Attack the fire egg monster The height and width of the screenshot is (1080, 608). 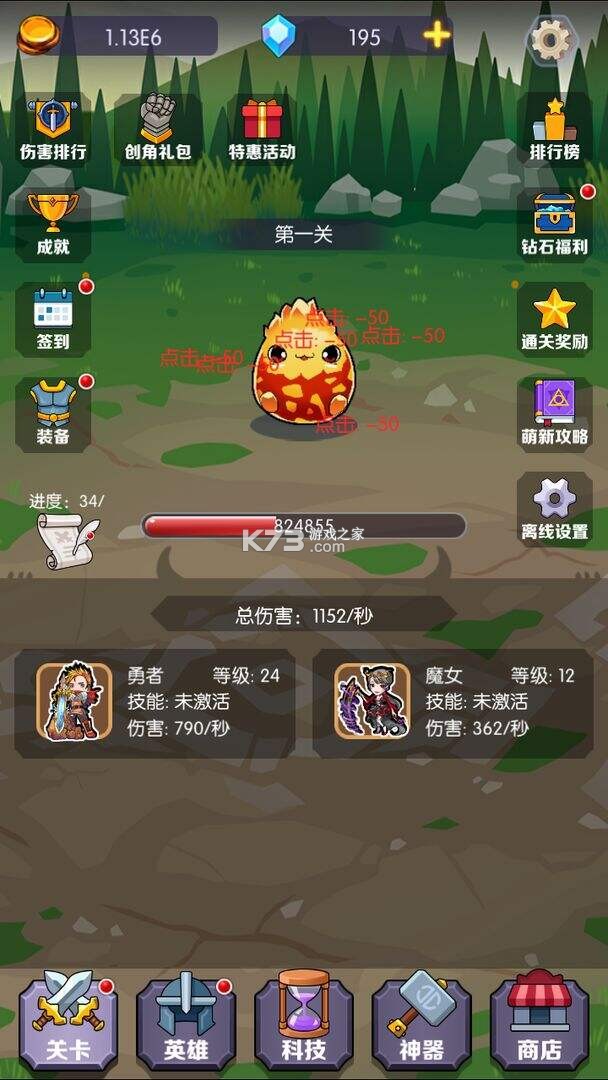pyautogui.click(x=303, y=362)
